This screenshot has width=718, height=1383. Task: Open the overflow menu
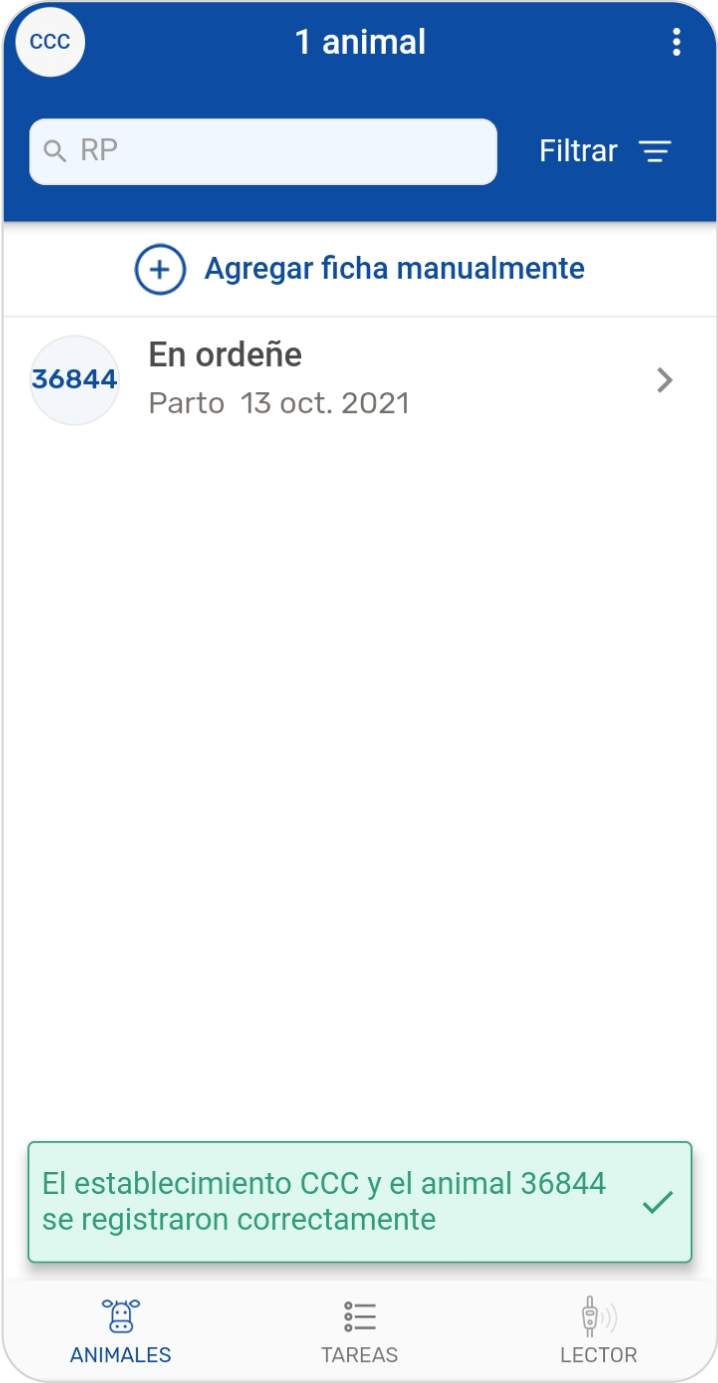pos(677,42)
